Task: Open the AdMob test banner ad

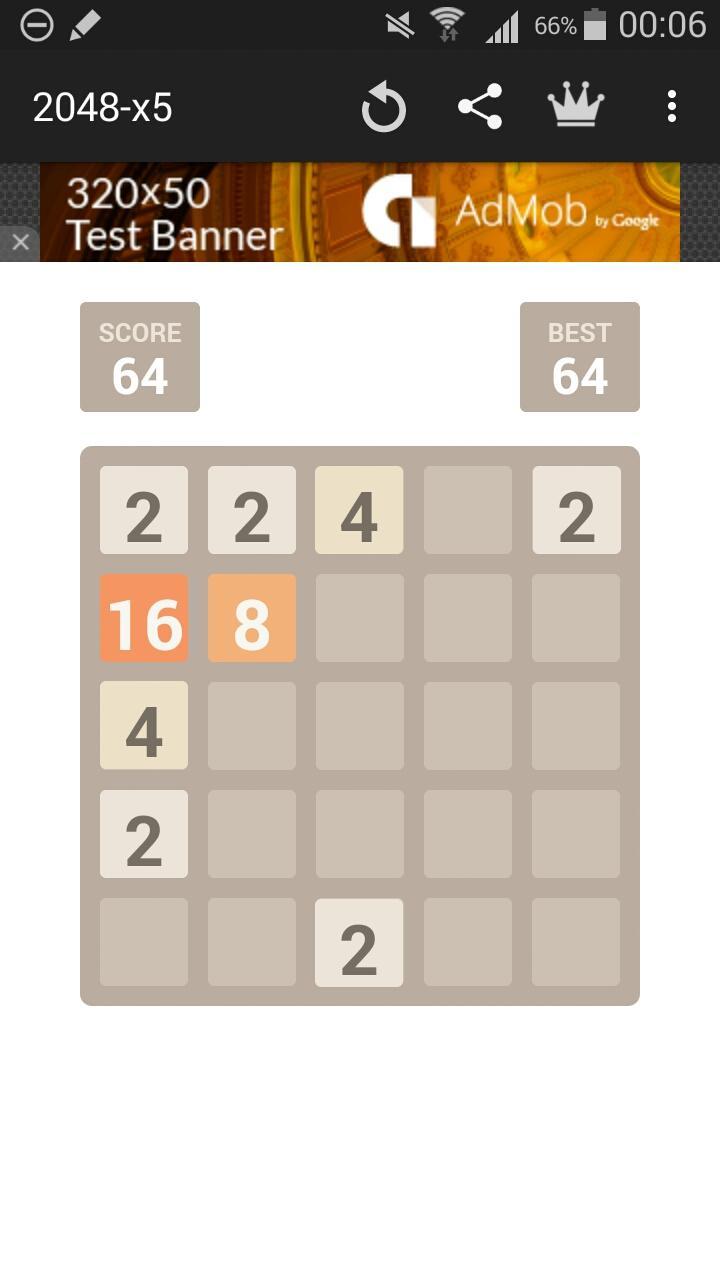Action: click(360, 212)
